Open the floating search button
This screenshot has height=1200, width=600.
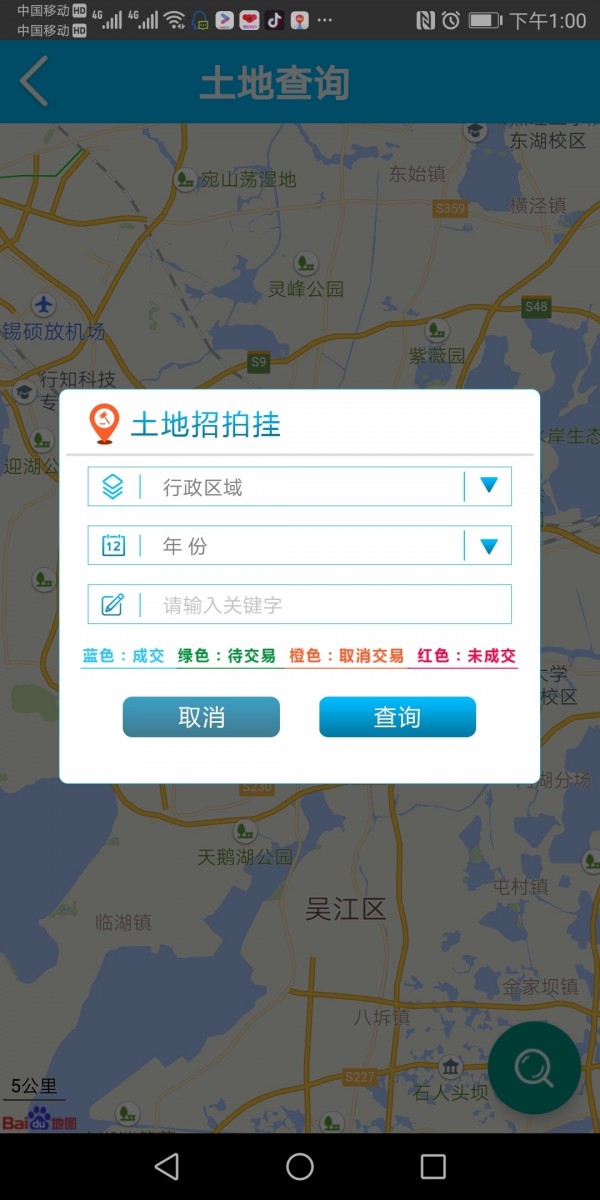tap(534, 1069)
